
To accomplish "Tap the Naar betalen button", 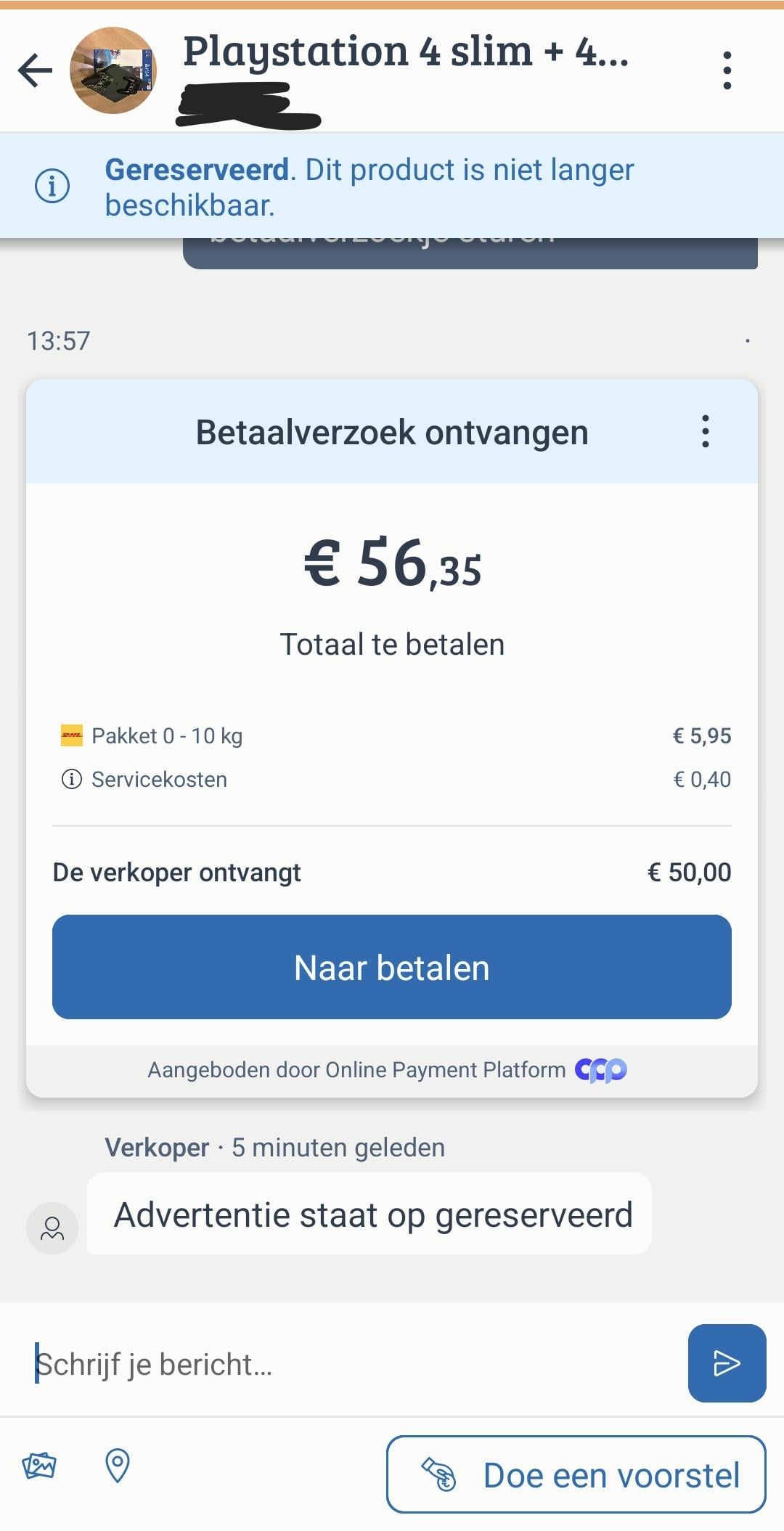I will [392, 967].
